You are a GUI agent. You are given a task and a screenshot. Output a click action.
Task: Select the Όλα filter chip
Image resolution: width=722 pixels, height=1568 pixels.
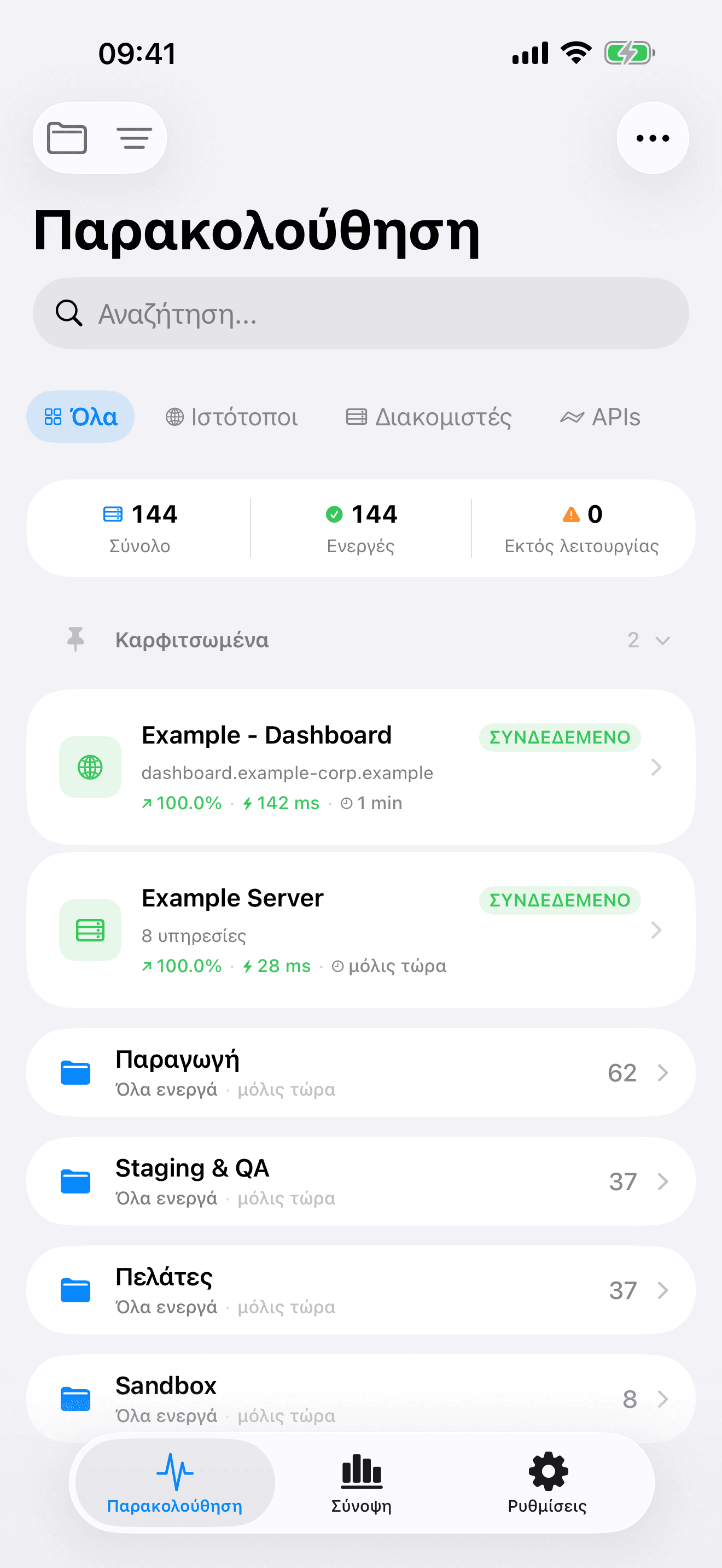point(80,417)
